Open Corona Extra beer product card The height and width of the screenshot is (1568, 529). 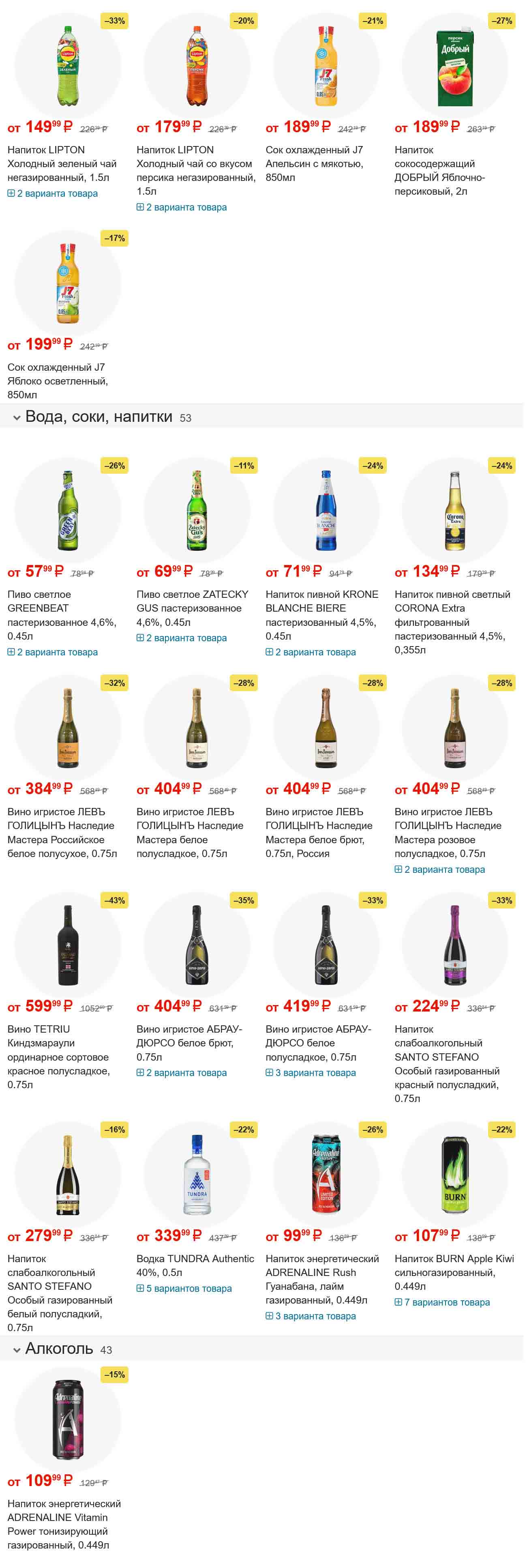coord(452,621)
